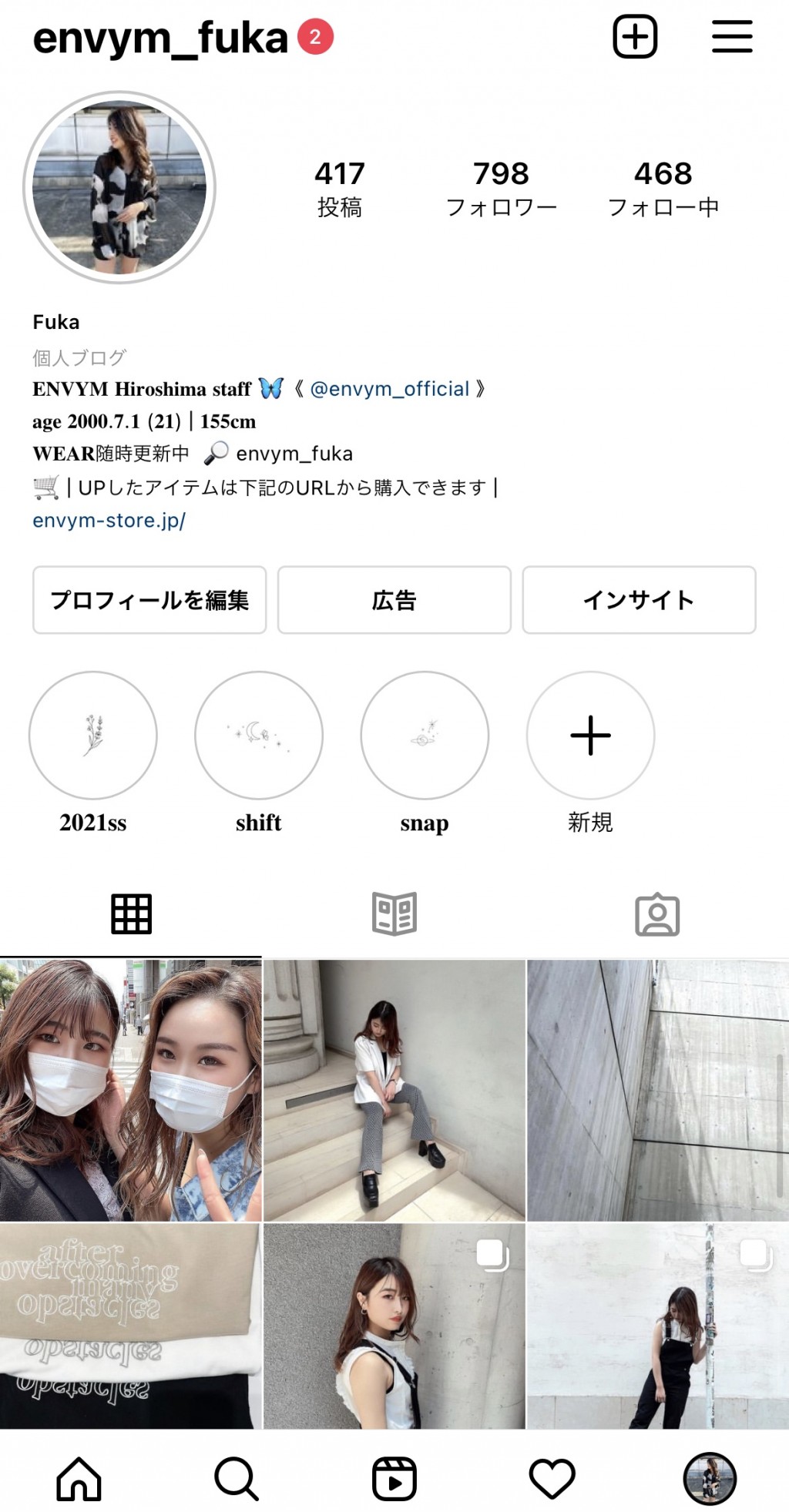Tap プロフィールを編集 button
Screen dimensions: 789x1512
tap(149, 600)
